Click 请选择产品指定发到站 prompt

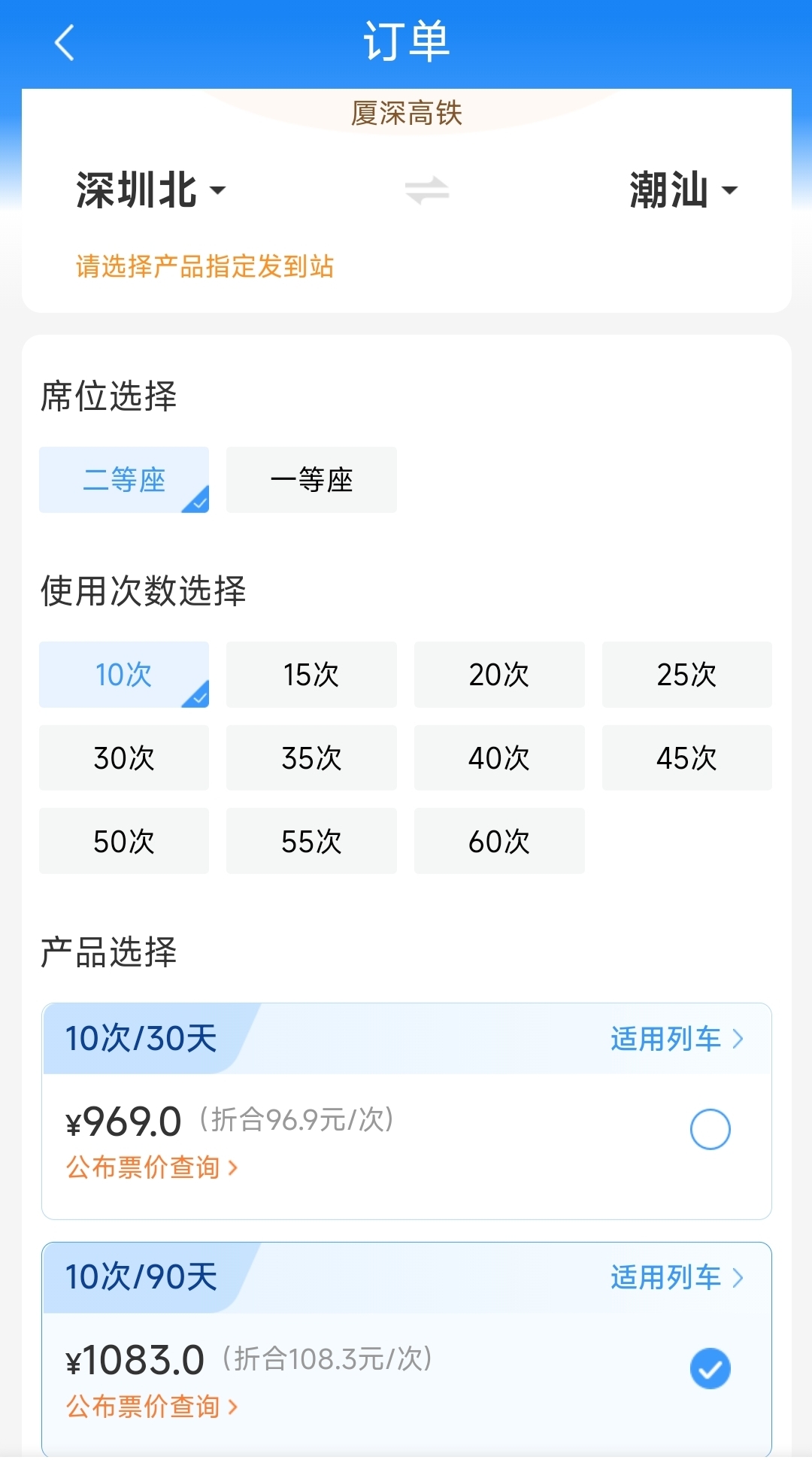tap(205, 267)
